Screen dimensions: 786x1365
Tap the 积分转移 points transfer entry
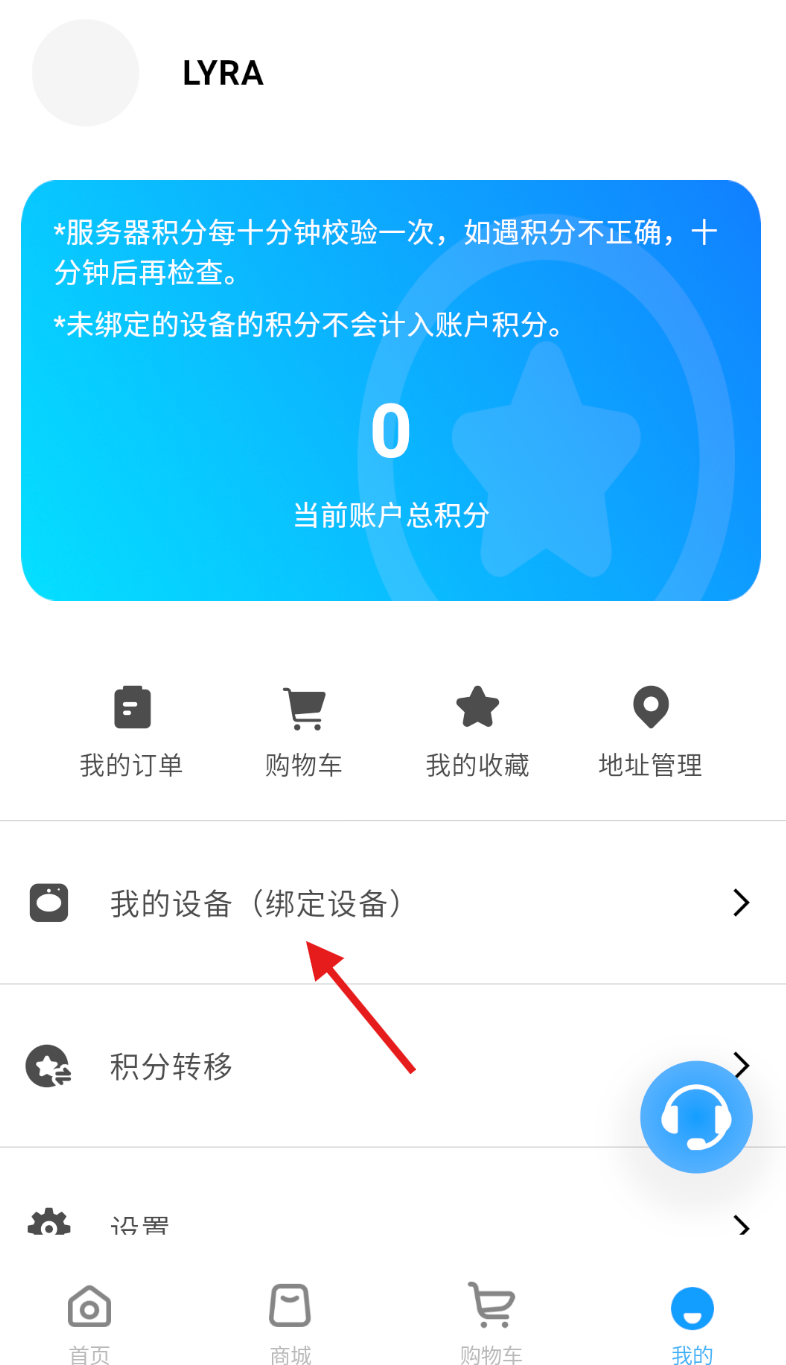[x=171, y=1066]
